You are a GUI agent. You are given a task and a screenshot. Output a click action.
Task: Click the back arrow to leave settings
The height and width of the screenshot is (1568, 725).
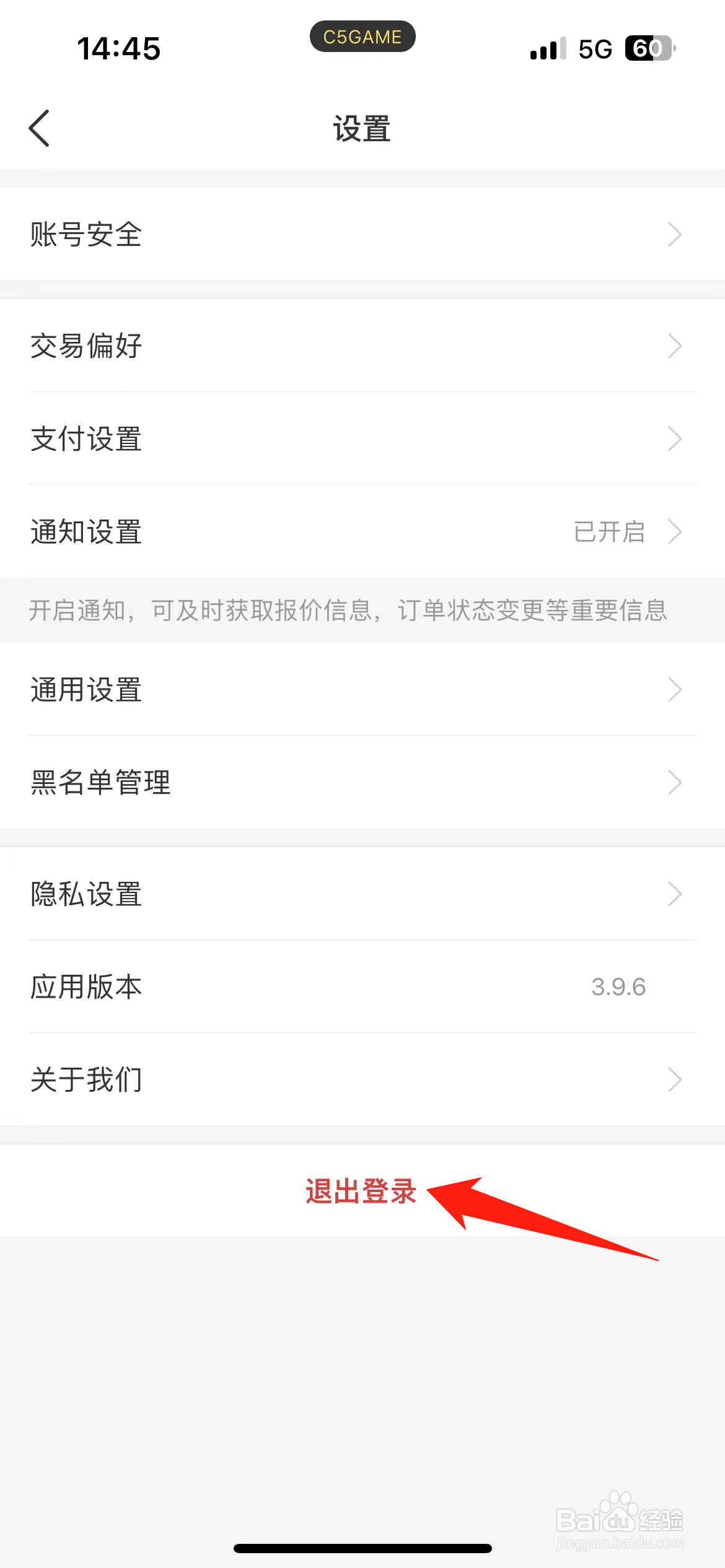[39, 128]
